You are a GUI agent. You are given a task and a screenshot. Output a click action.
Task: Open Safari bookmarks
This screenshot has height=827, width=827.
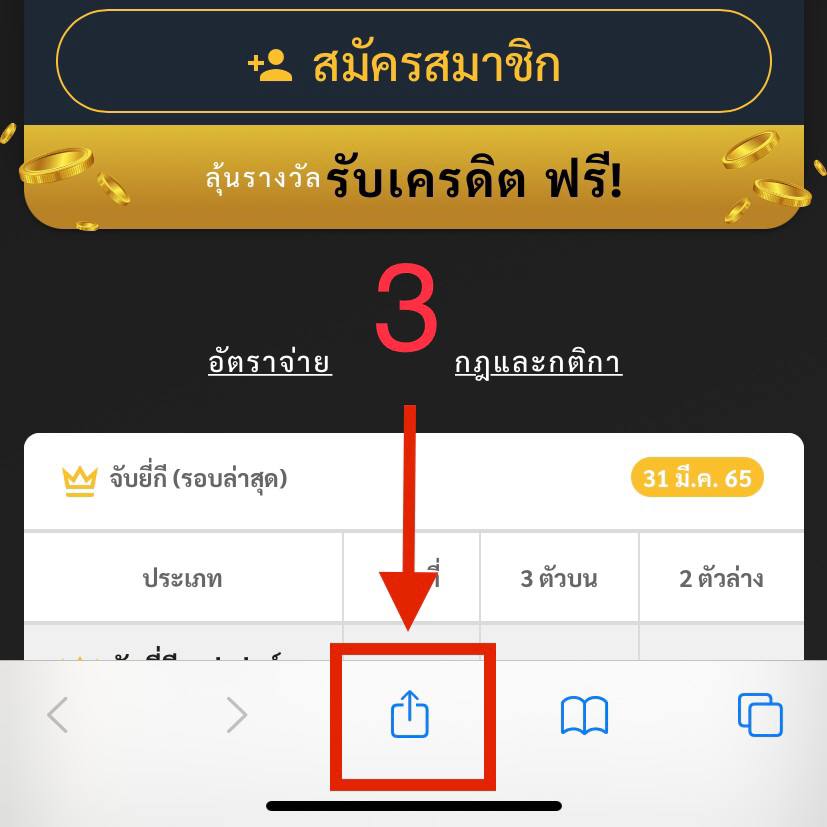pyautogui.click(x=584, y=715)
